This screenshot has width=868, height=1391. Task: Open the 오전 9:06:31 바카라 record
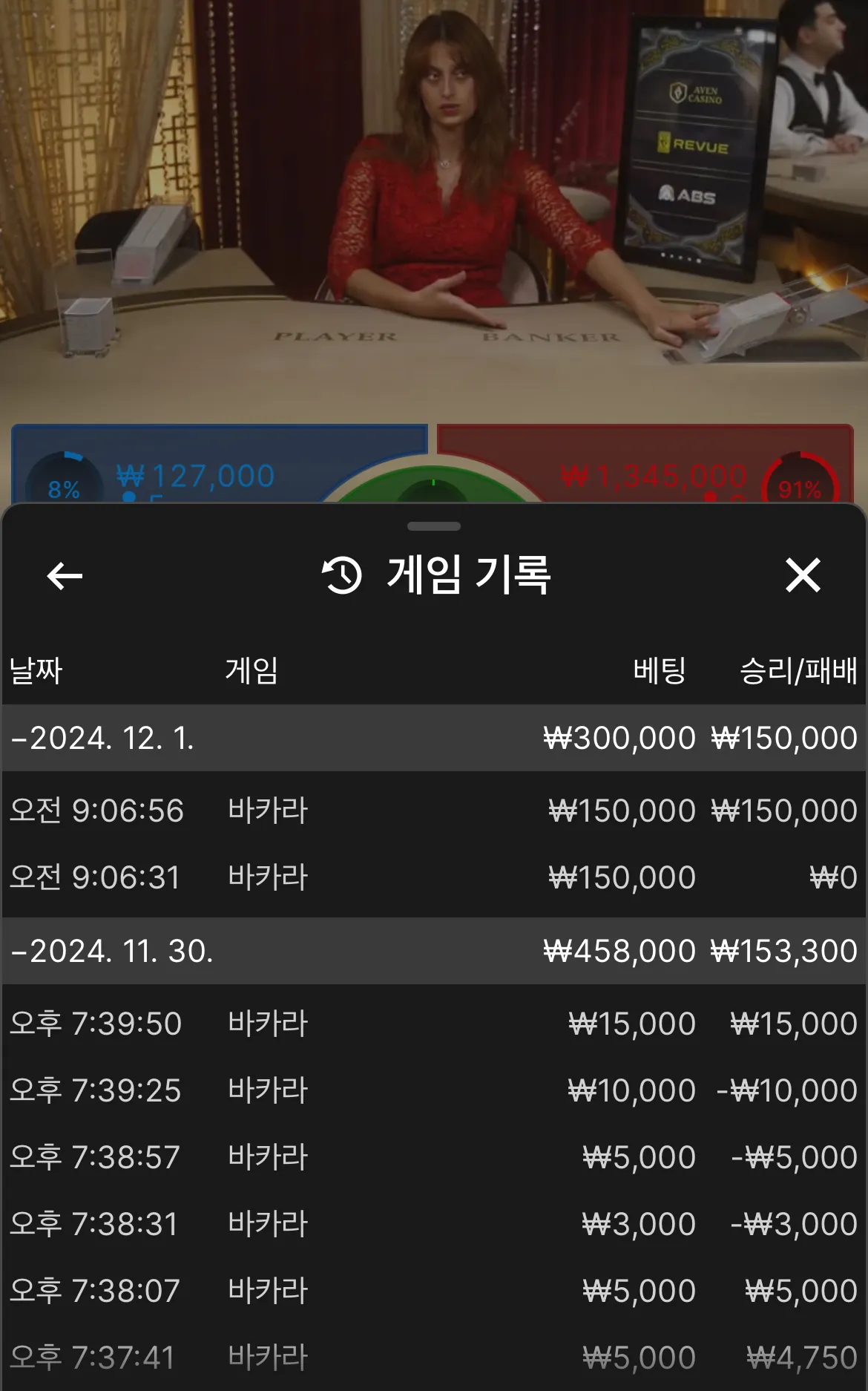pos(433,877)
